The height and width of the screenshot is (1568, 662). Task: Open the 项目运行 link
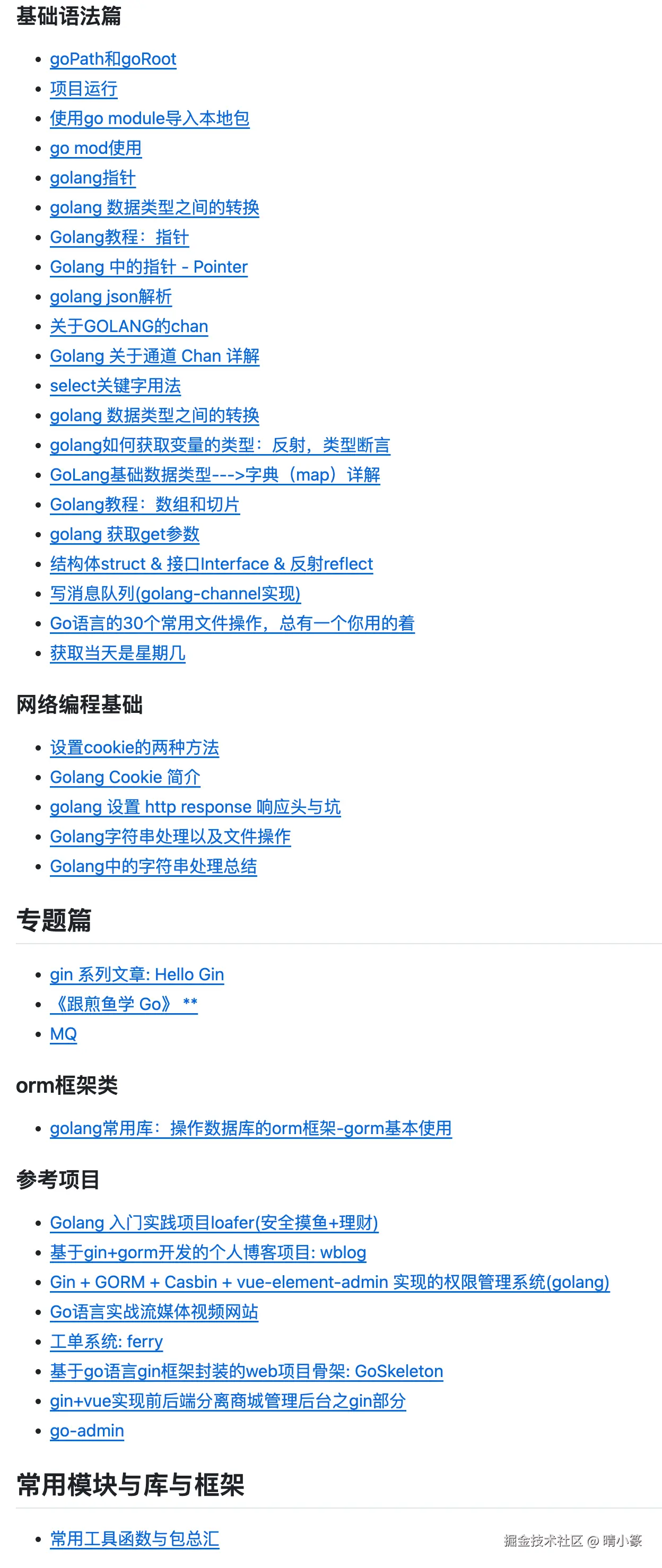[83, 89]
